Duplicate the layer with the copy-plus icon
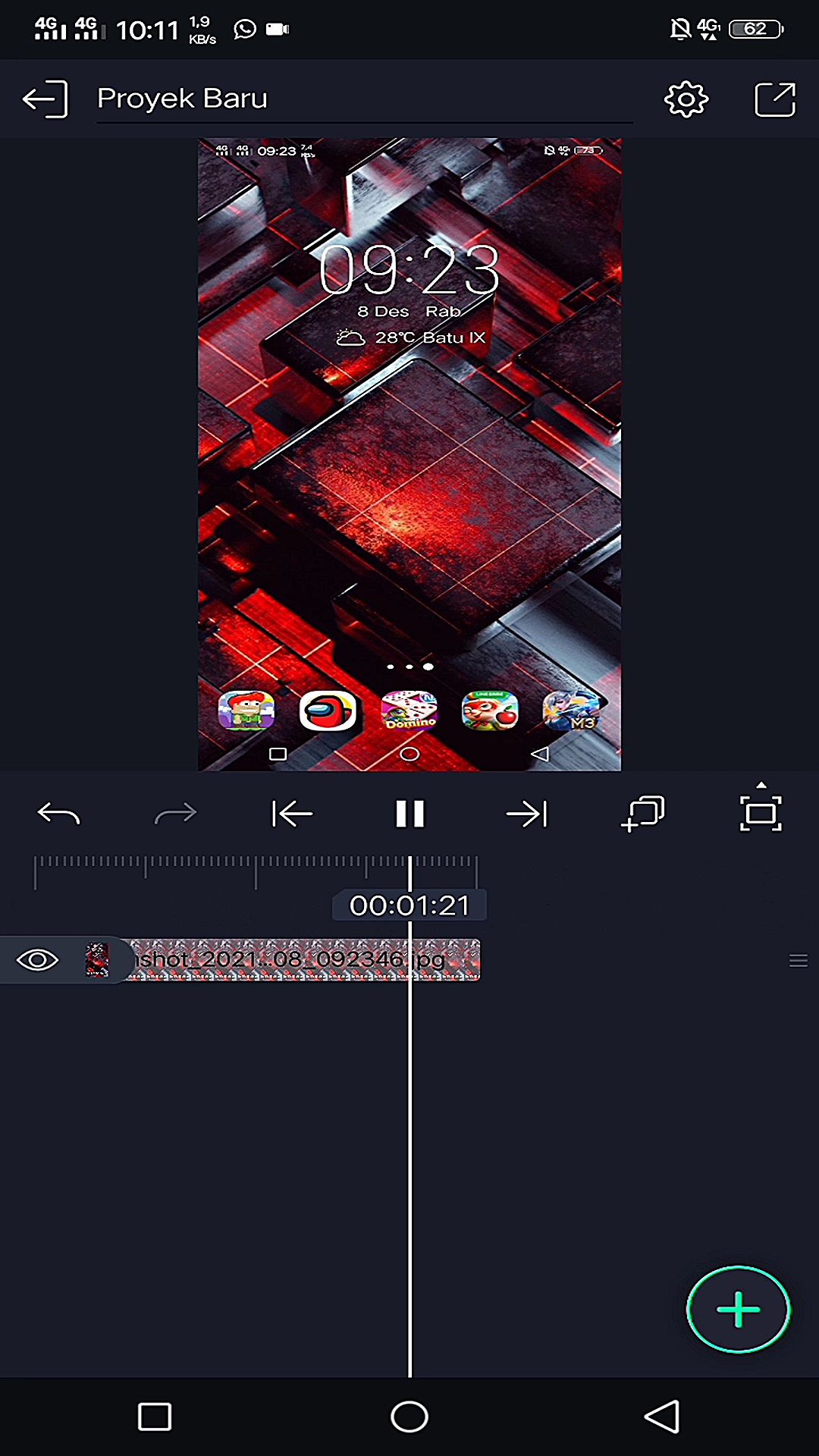 pyautogui.click(x=643, y=814)
